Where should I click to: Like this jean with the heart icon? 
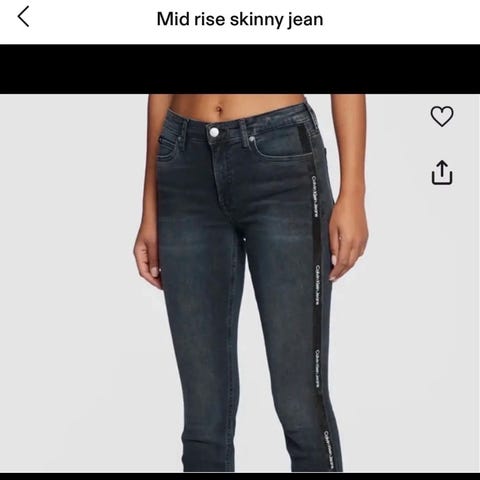coord(442,116)
